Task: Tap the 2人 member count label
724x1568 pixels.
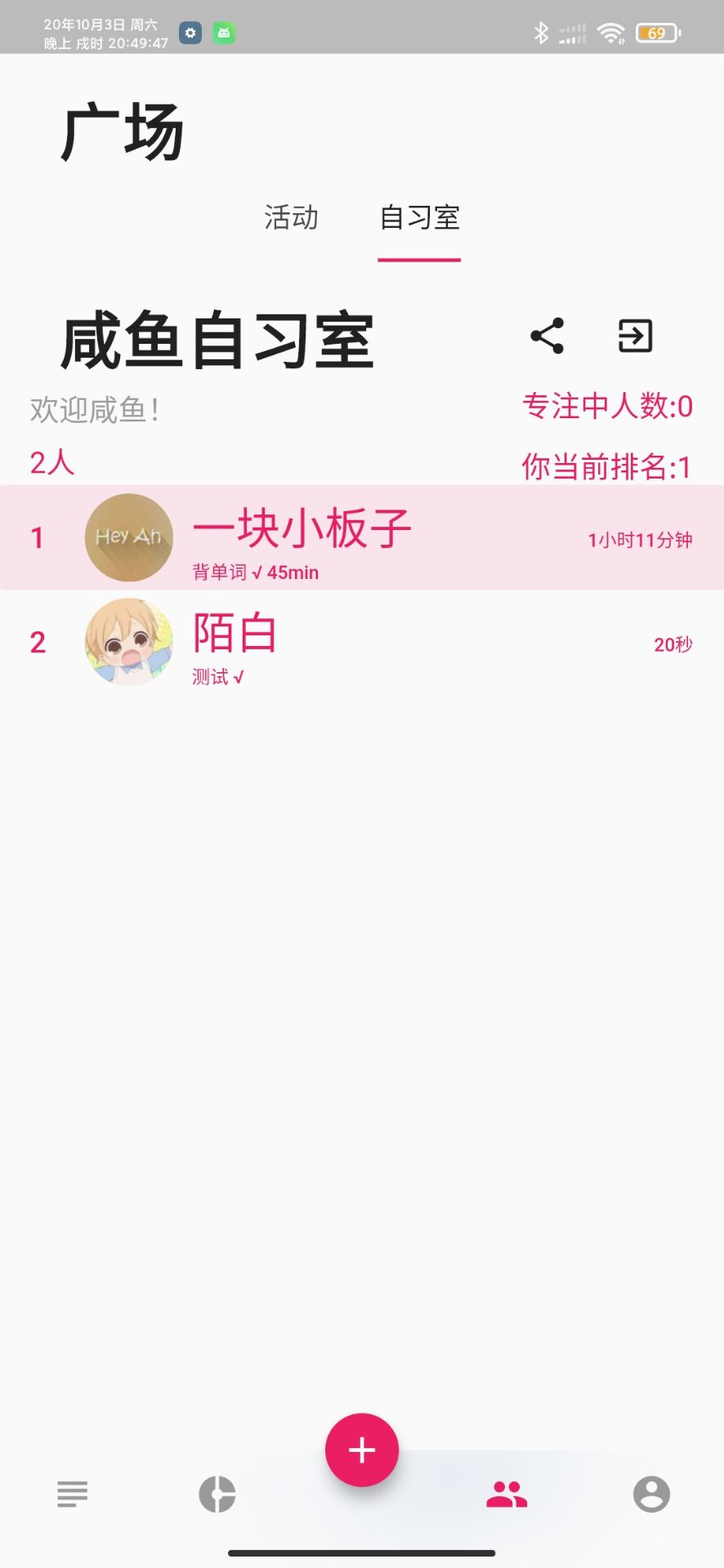Action: 51,462
